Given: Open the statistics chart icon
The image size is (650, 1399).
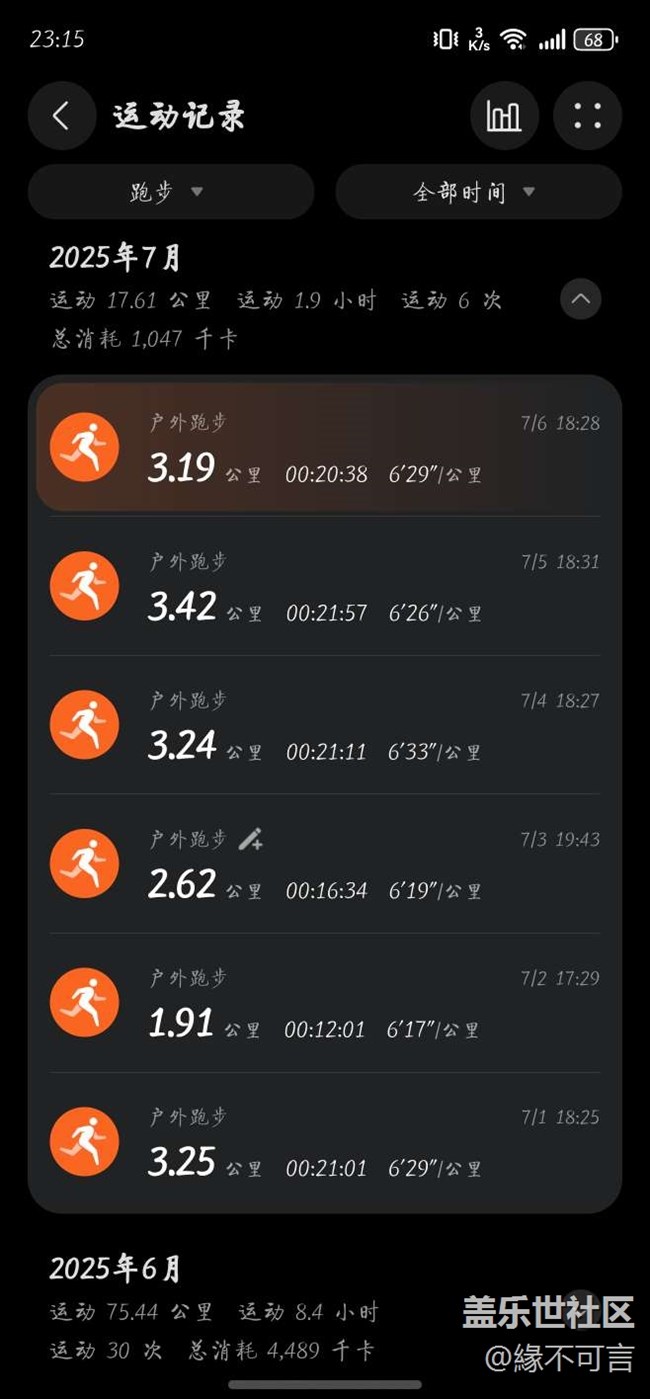Looking at the screenshot, I should pos(504,116).
